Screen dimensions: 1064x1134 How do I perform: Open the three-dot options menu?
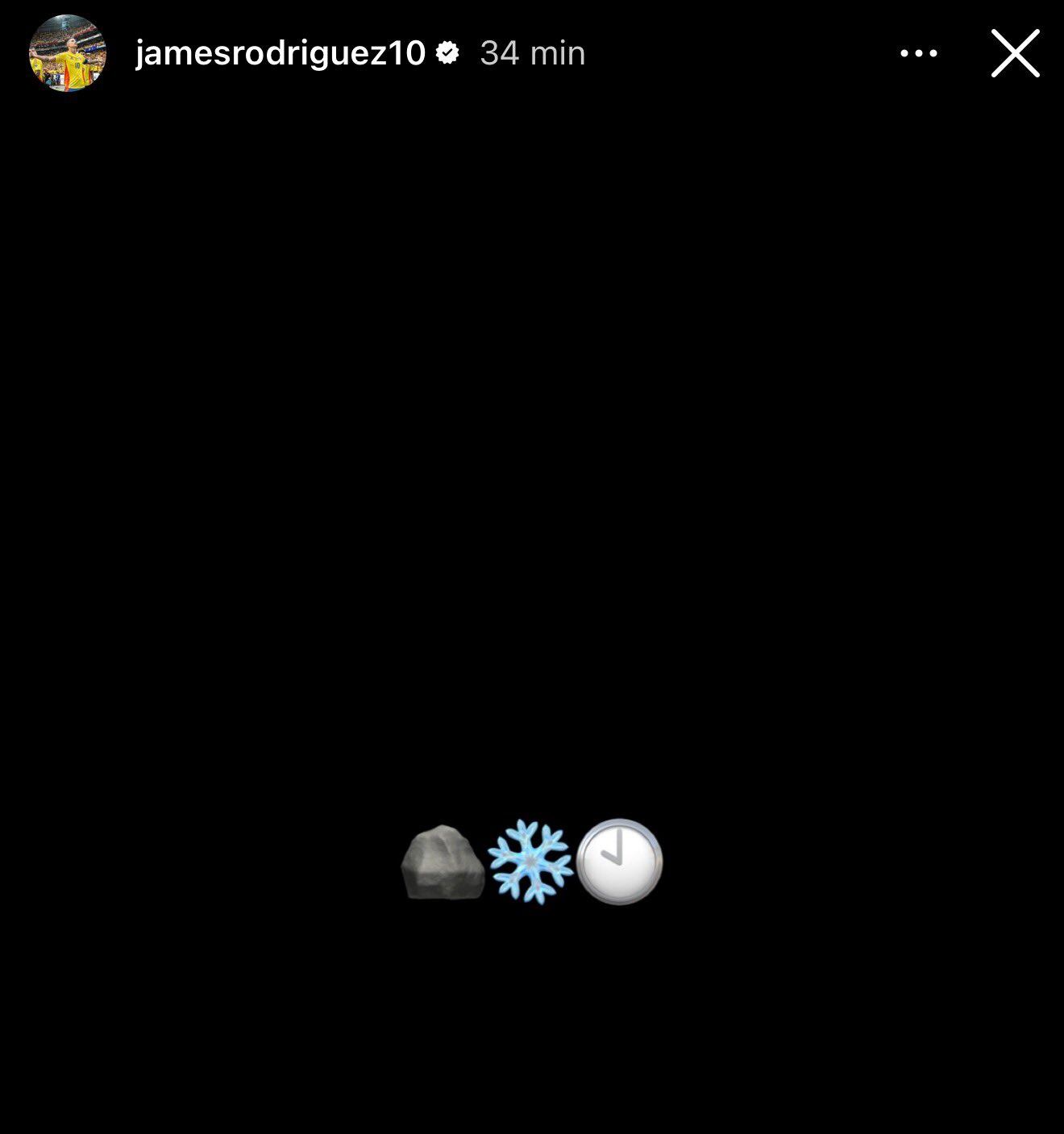918,53
